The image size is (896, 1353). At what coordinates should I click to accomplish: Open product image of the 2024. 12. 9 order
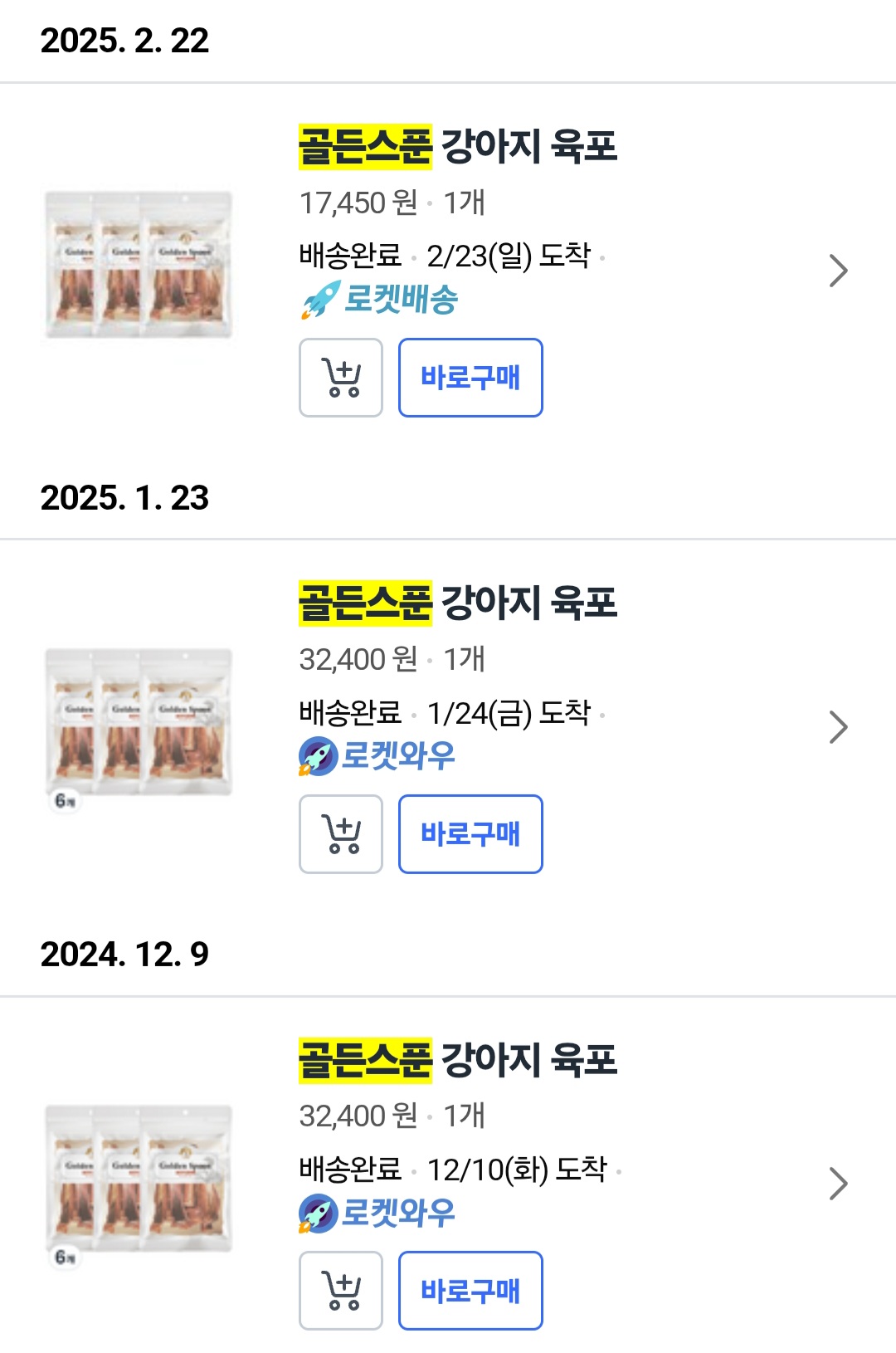click(x=139, y=1179)
